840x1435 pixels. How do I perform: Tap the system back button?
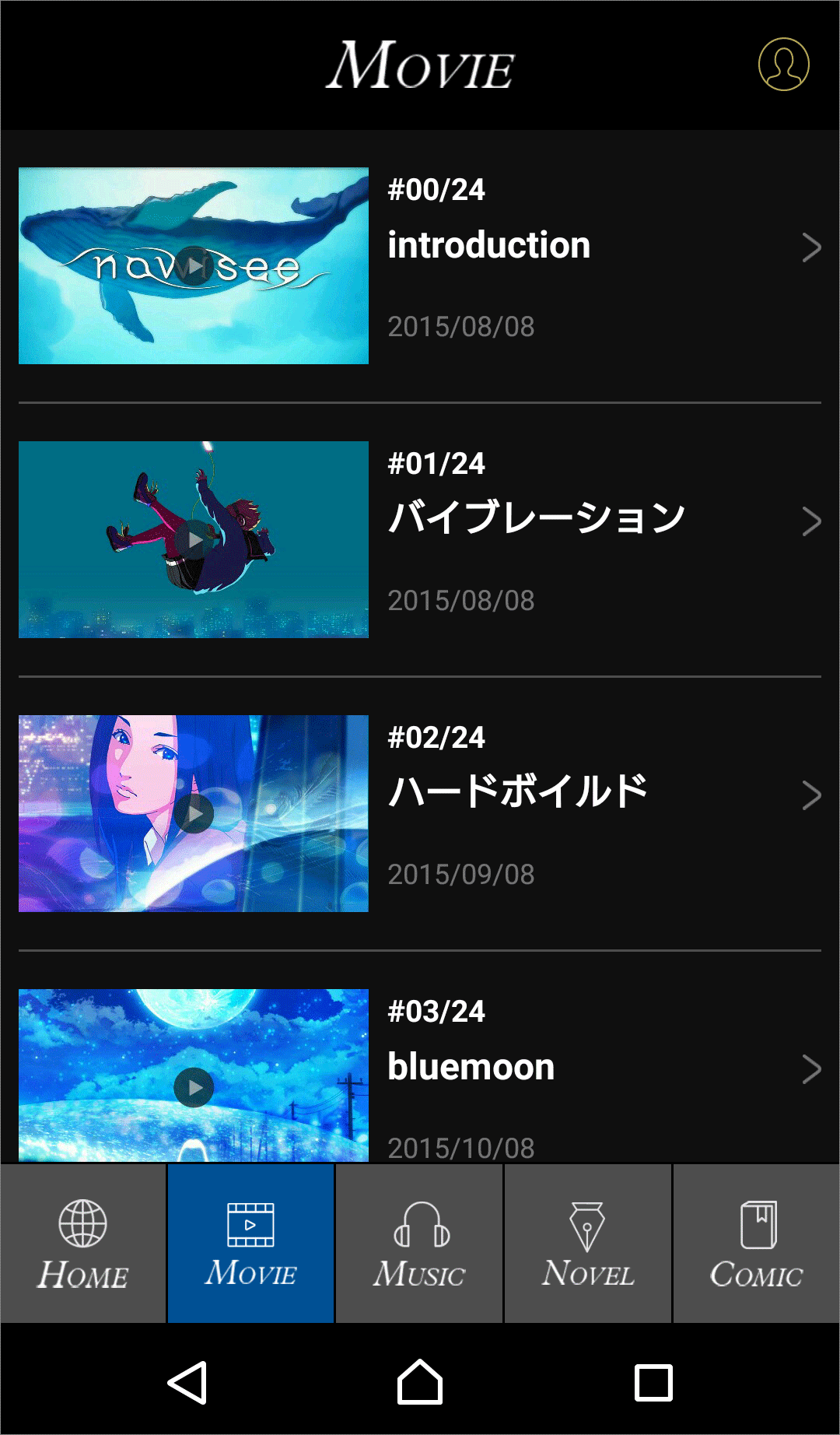187,1383
